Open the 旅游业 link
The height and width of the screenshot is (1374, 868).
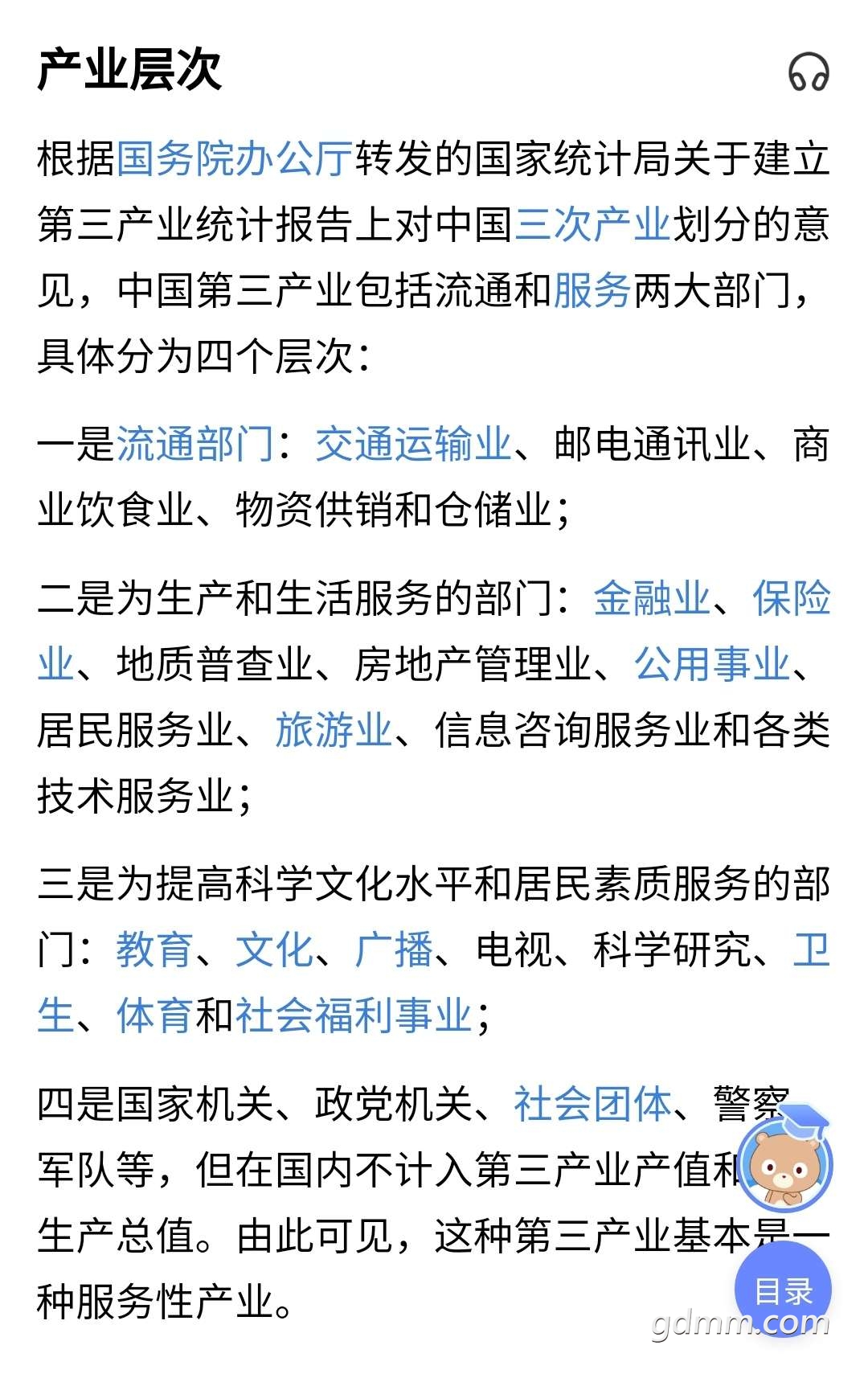[x=334, y=730]
